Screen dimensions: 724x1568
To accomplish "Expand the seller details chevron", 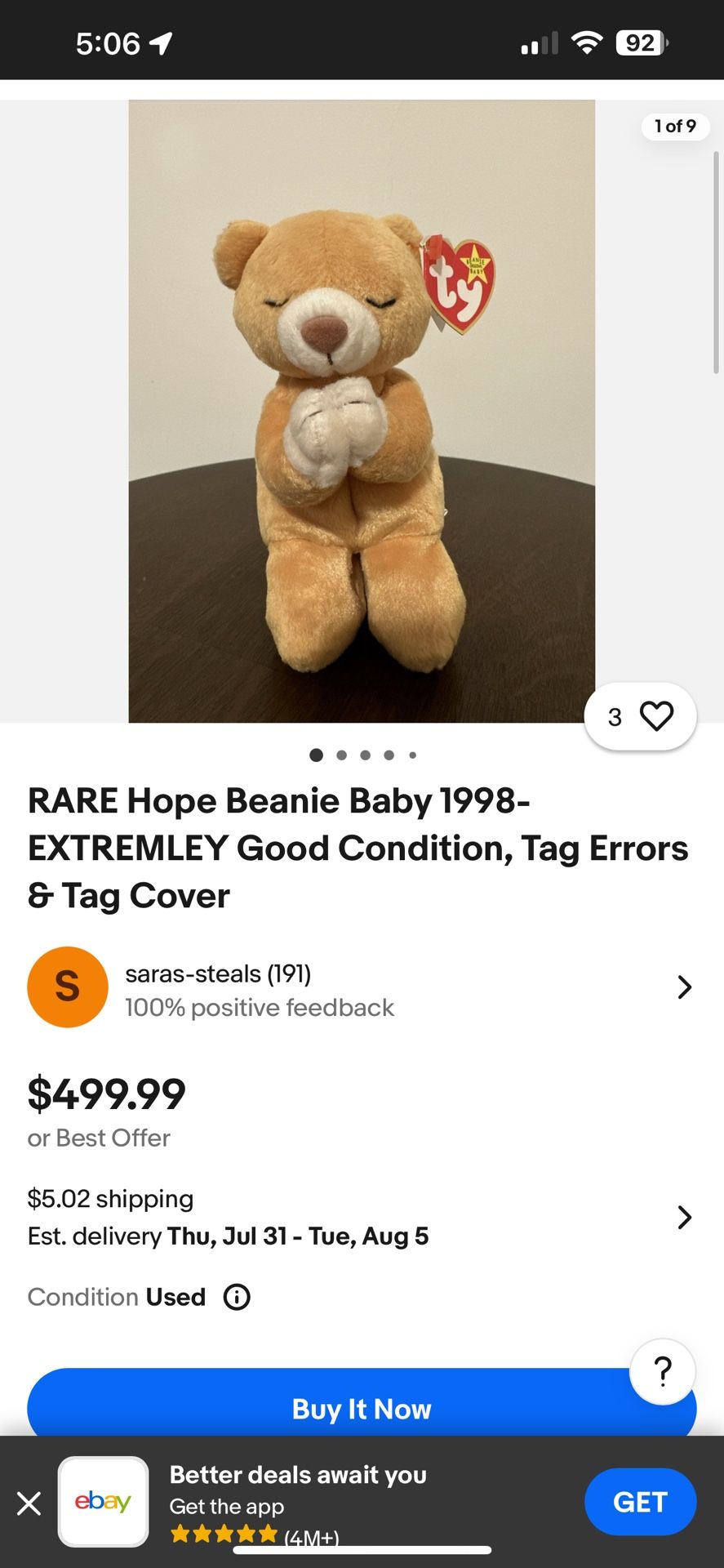I will pos(684,987).
